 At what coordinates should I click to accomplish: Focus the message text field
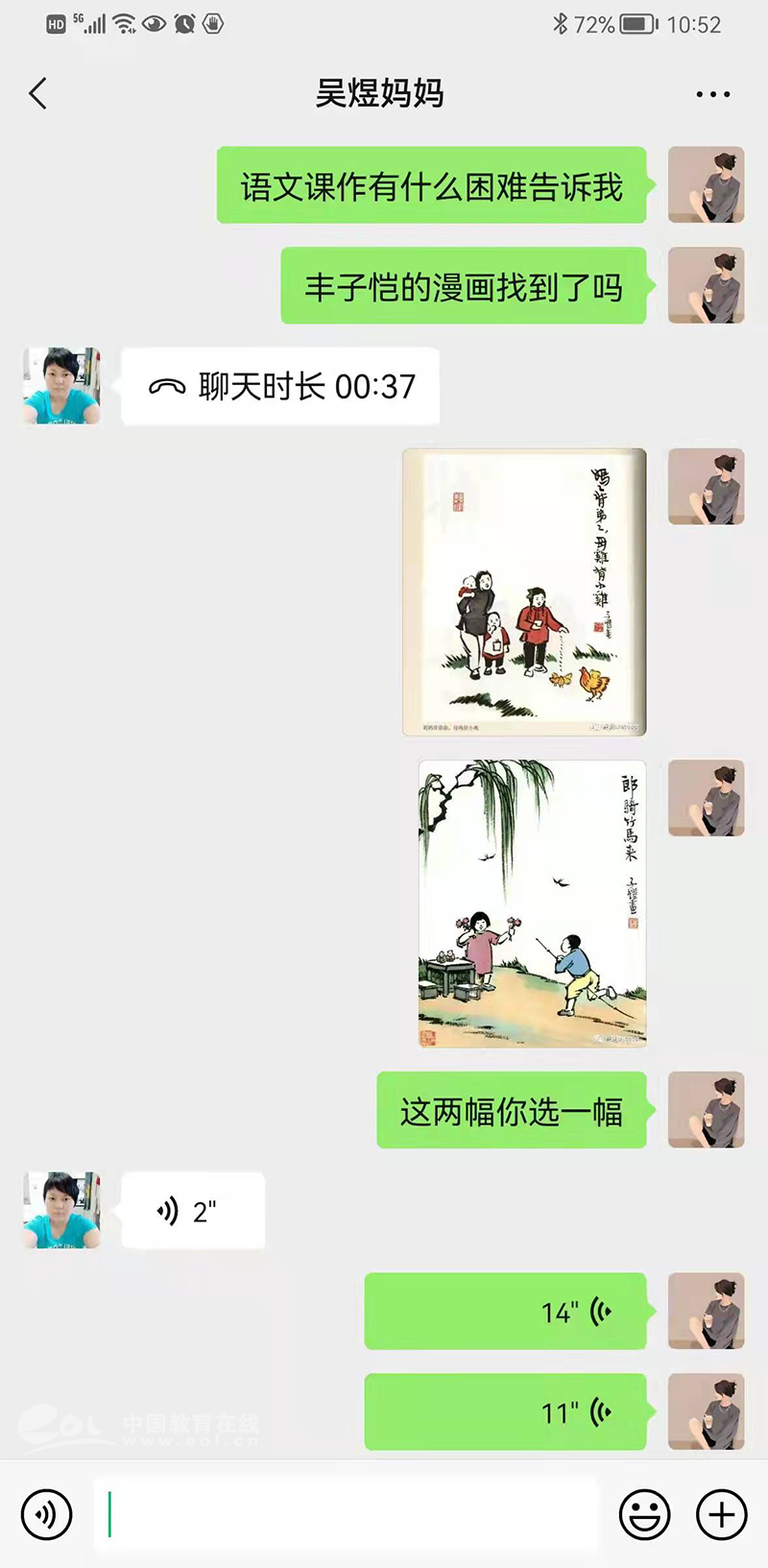pos(346,1515)
